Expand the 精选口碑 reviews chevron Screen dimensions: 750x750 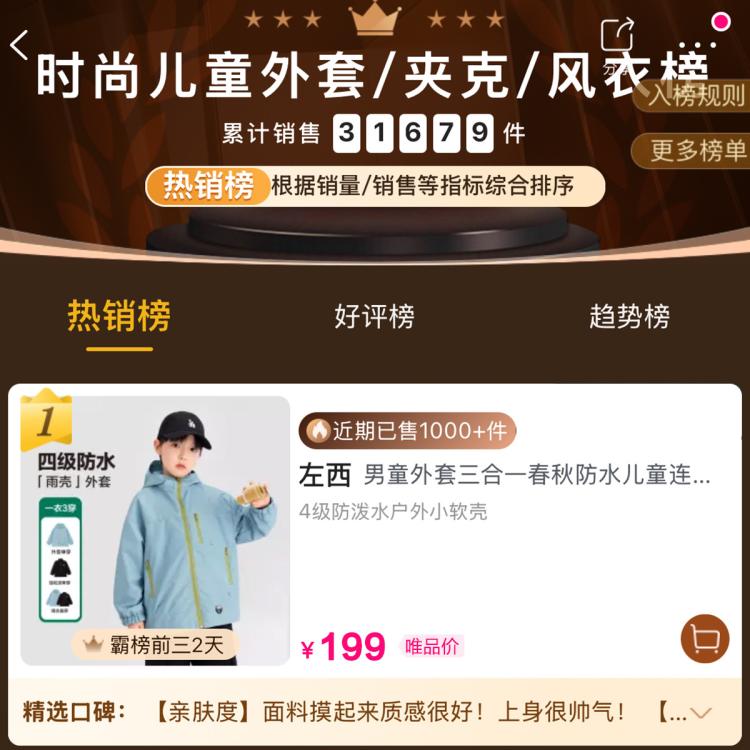(701, 713)
